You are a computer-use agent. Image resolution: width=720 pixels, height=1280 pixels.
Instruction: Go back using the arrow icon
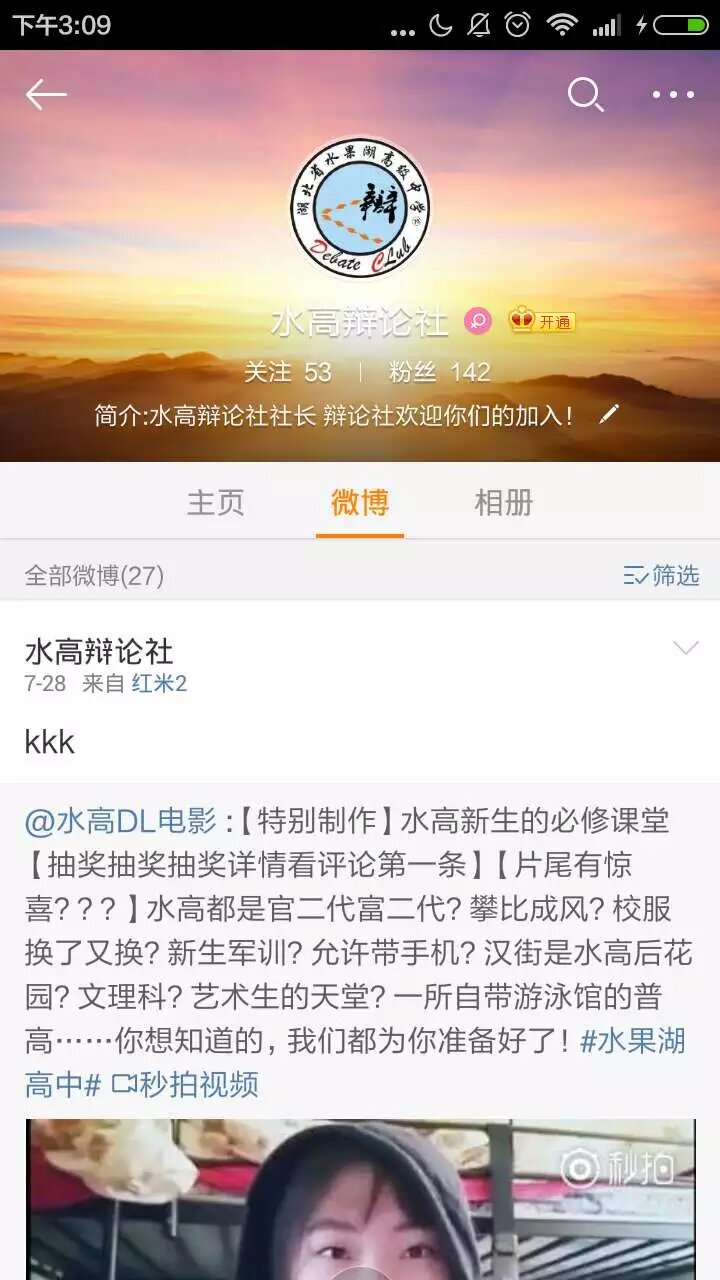(x=46, y=95)
